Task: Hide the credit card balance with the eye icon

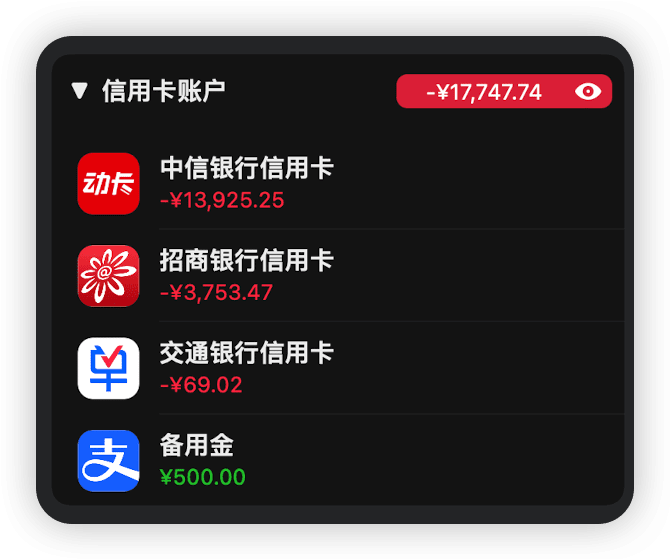Action: pos(588,92)
